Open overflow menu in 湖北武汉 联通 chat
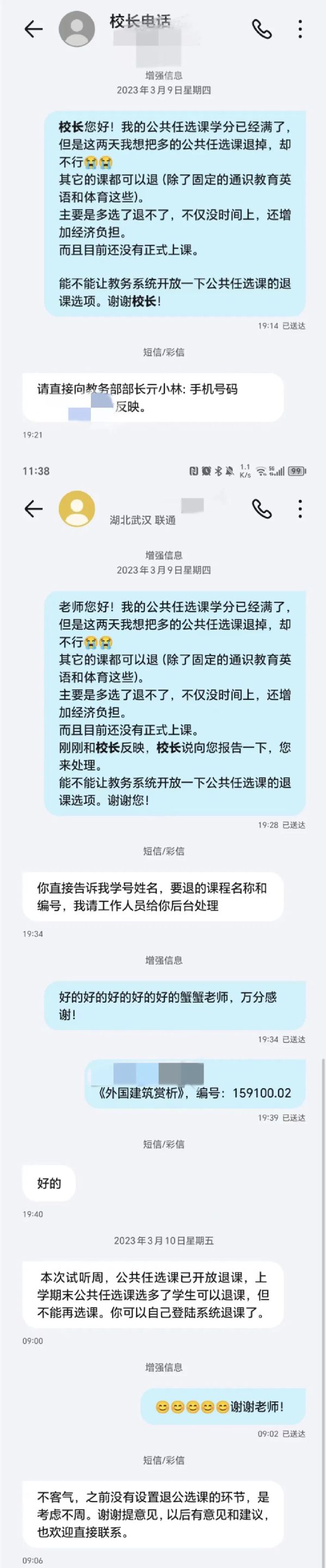Image resolution: width=326 pixels, height=1568 pixels. pos(300,508)
